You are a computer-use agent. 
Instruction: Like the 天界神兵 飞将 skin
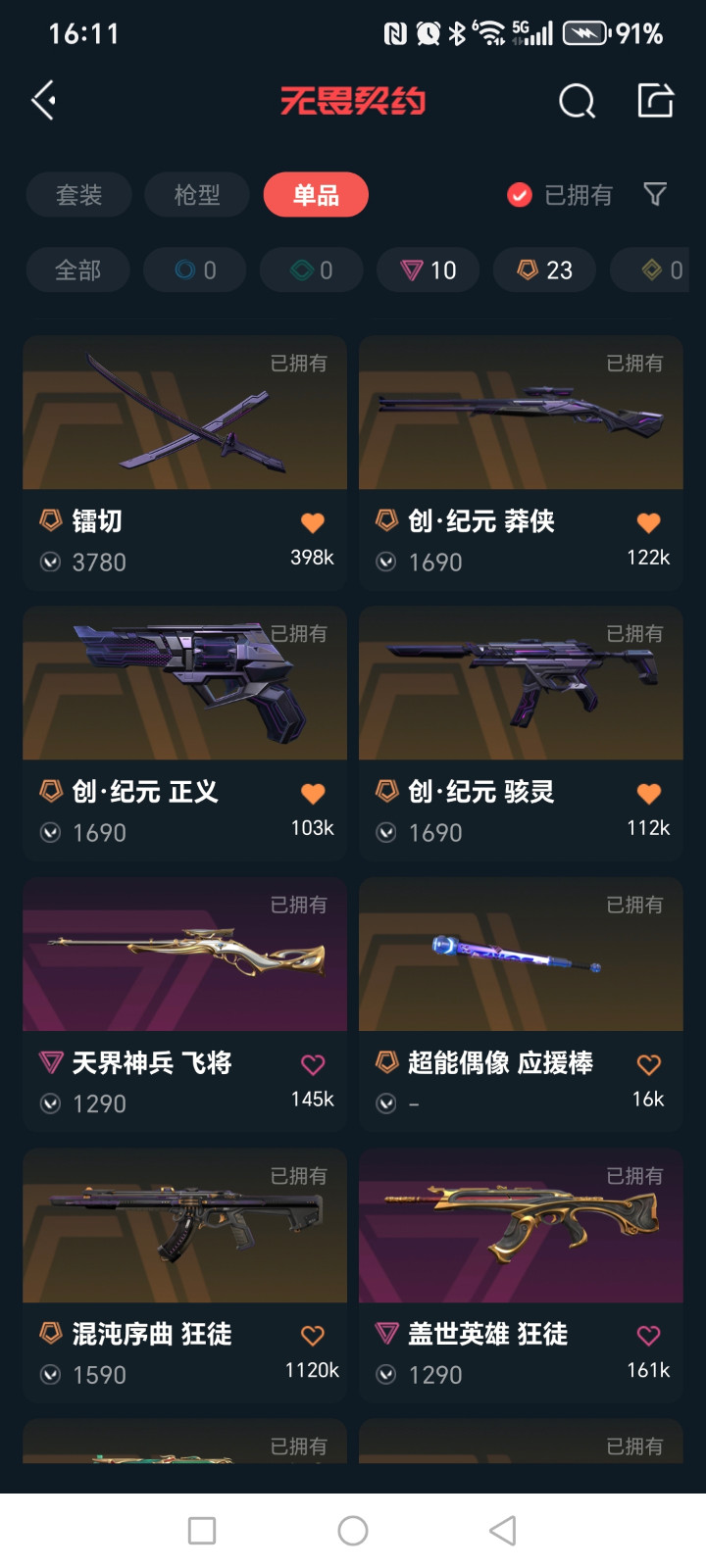coord(313,1064)
